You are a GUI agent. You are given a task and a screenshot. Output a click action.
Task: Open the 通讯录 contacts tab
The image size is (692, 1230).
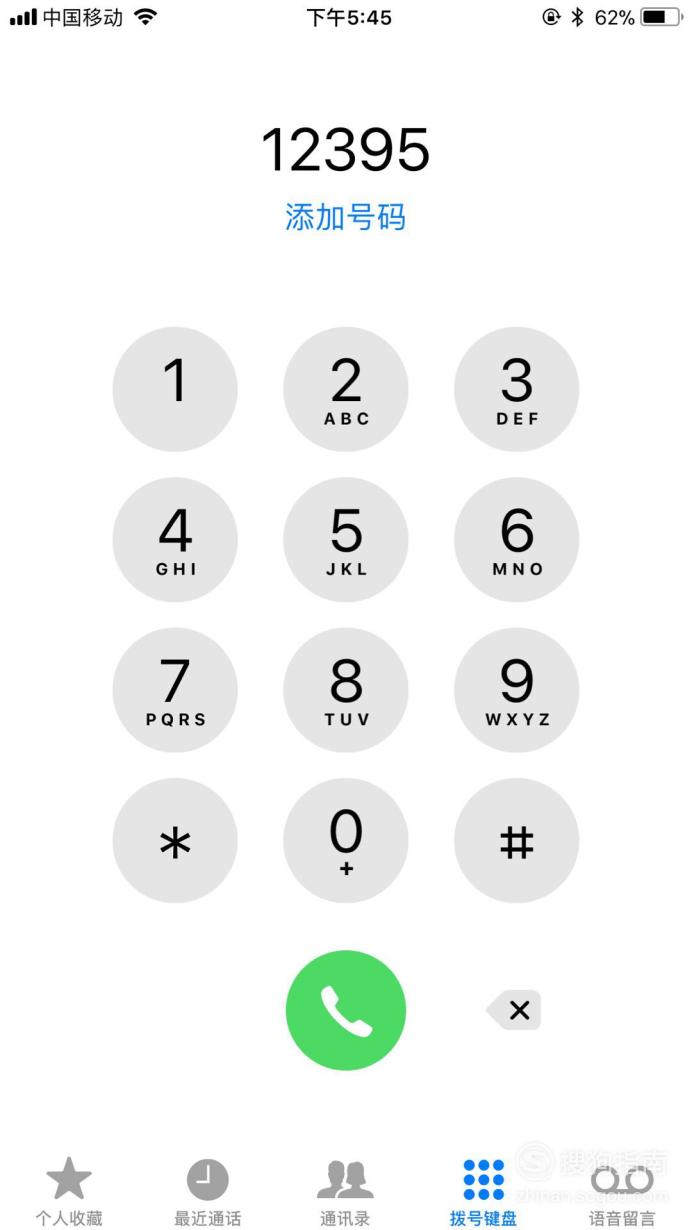[346, 1192]
